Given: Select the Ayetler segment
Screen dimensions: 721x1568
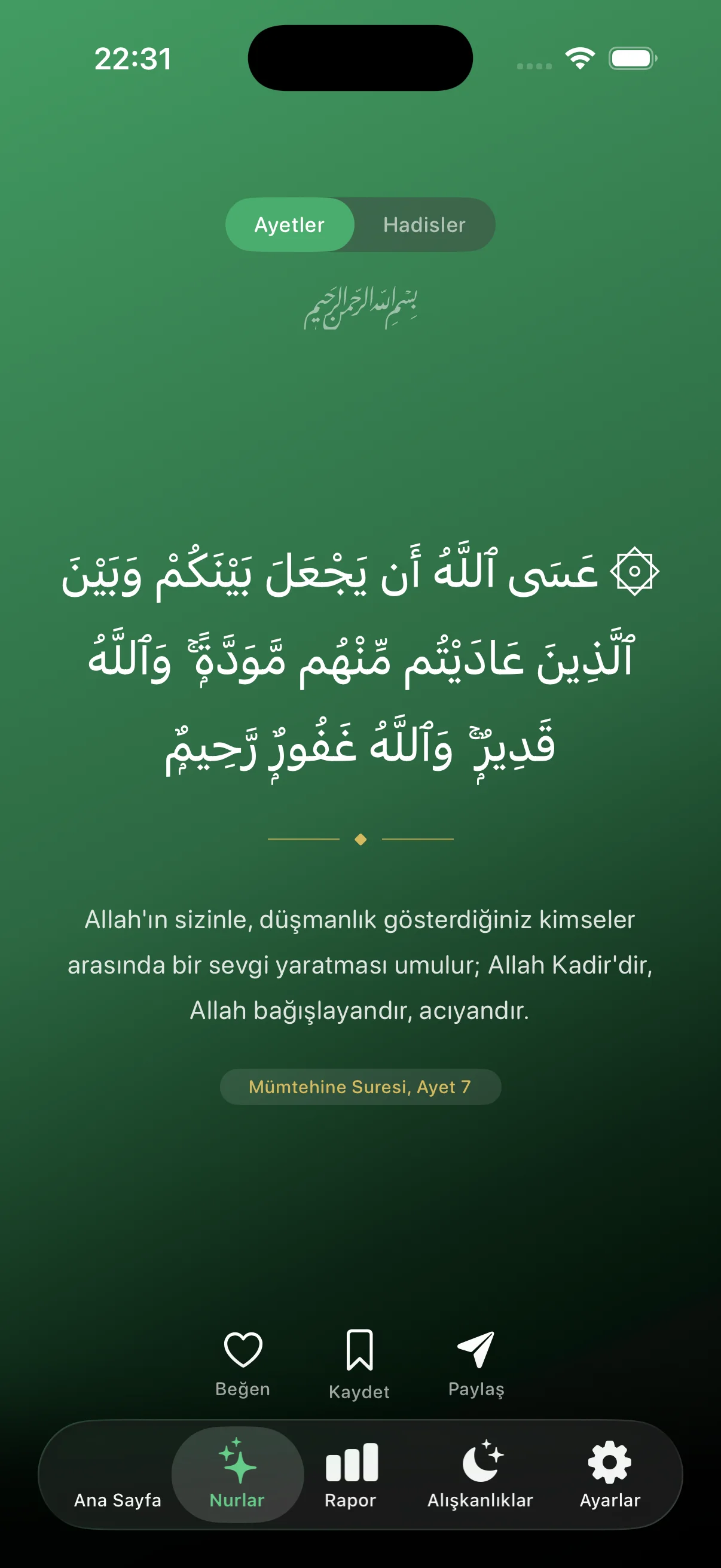Looking at the screenshot, I should [289, 225].
